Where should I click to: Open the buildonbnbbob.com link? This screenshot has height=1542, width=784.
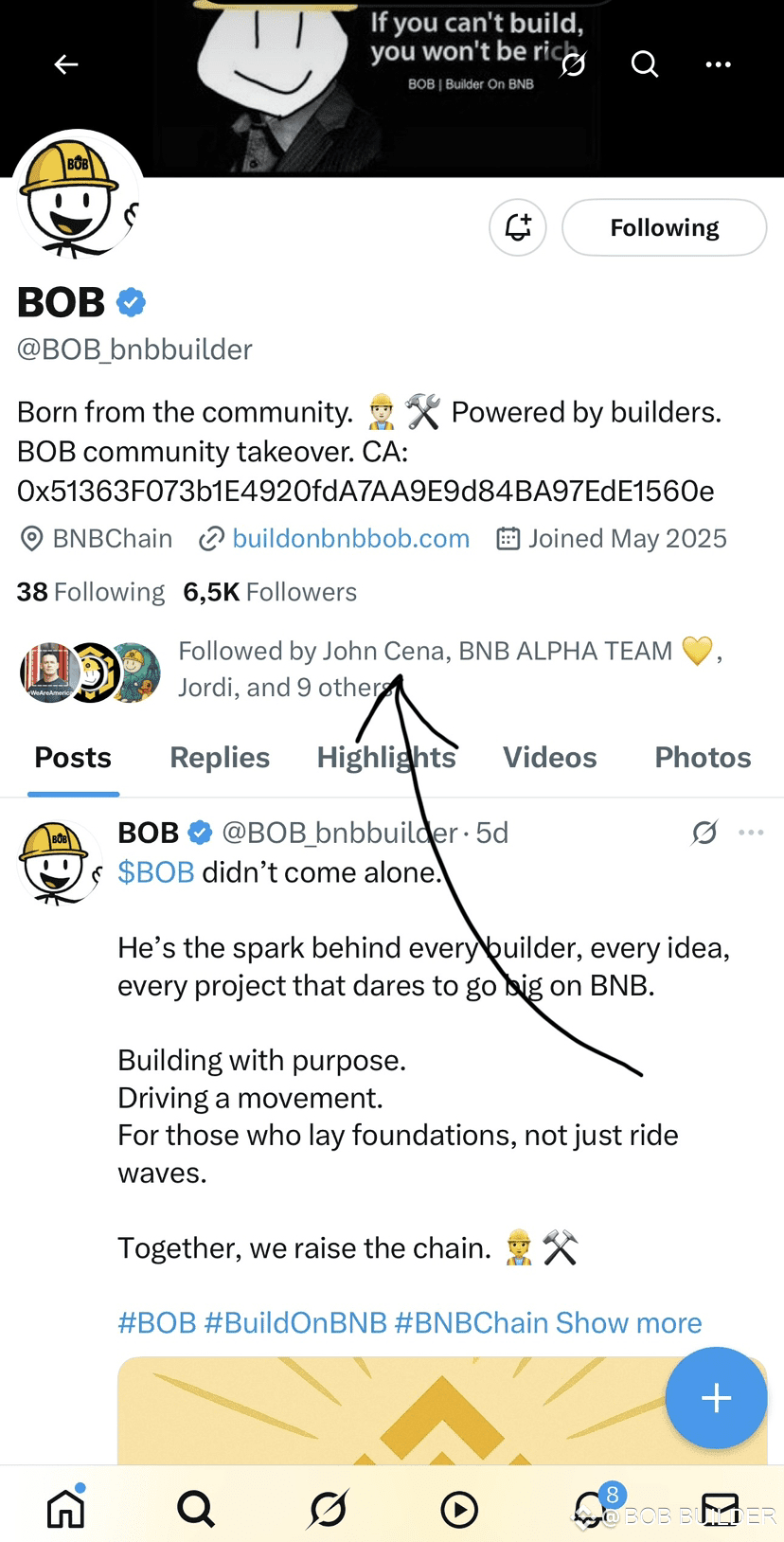[x=351, y=538]
